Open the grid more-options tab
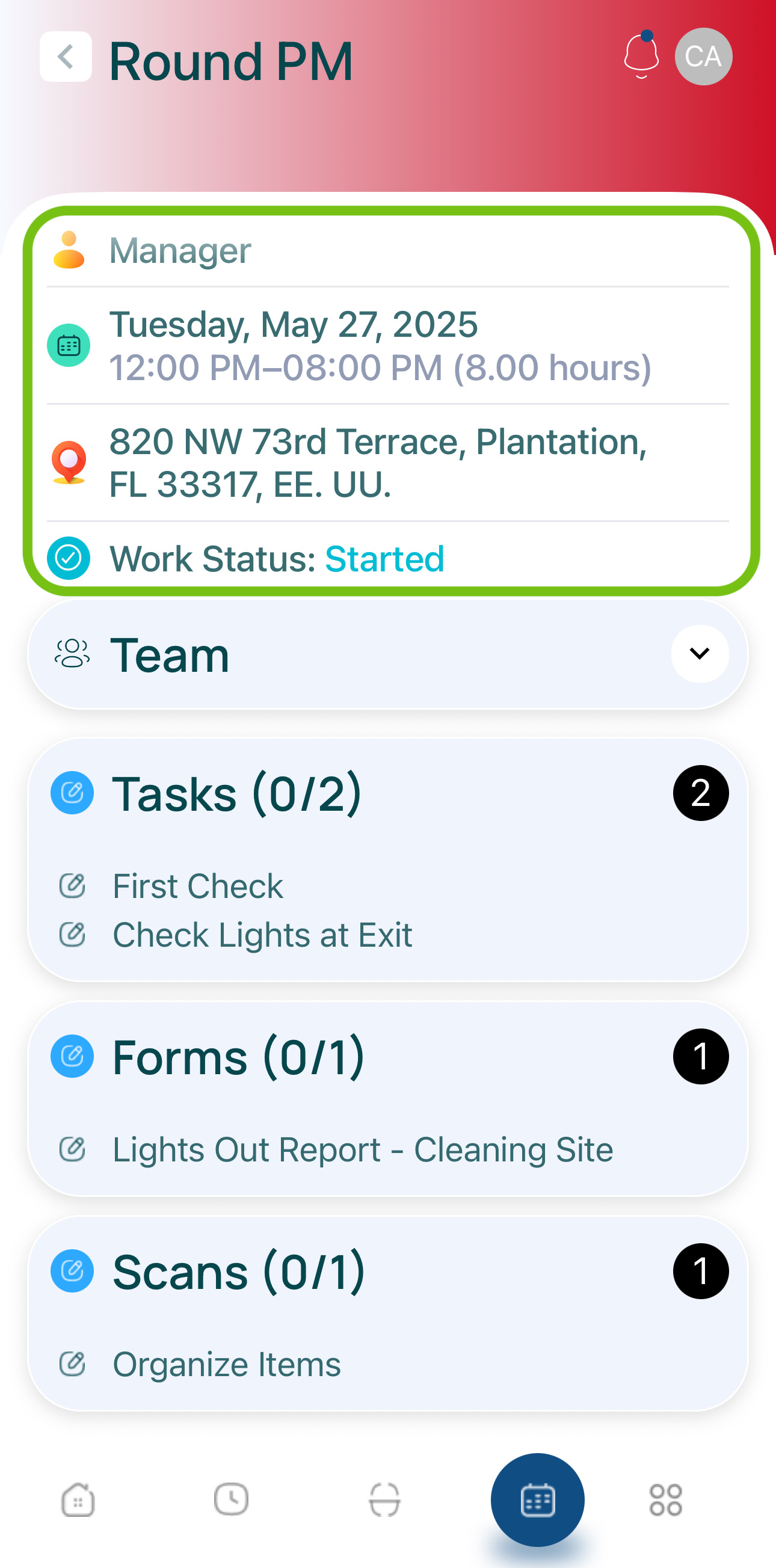This screenshot has width=776, height=1568. click(666, 1499)
